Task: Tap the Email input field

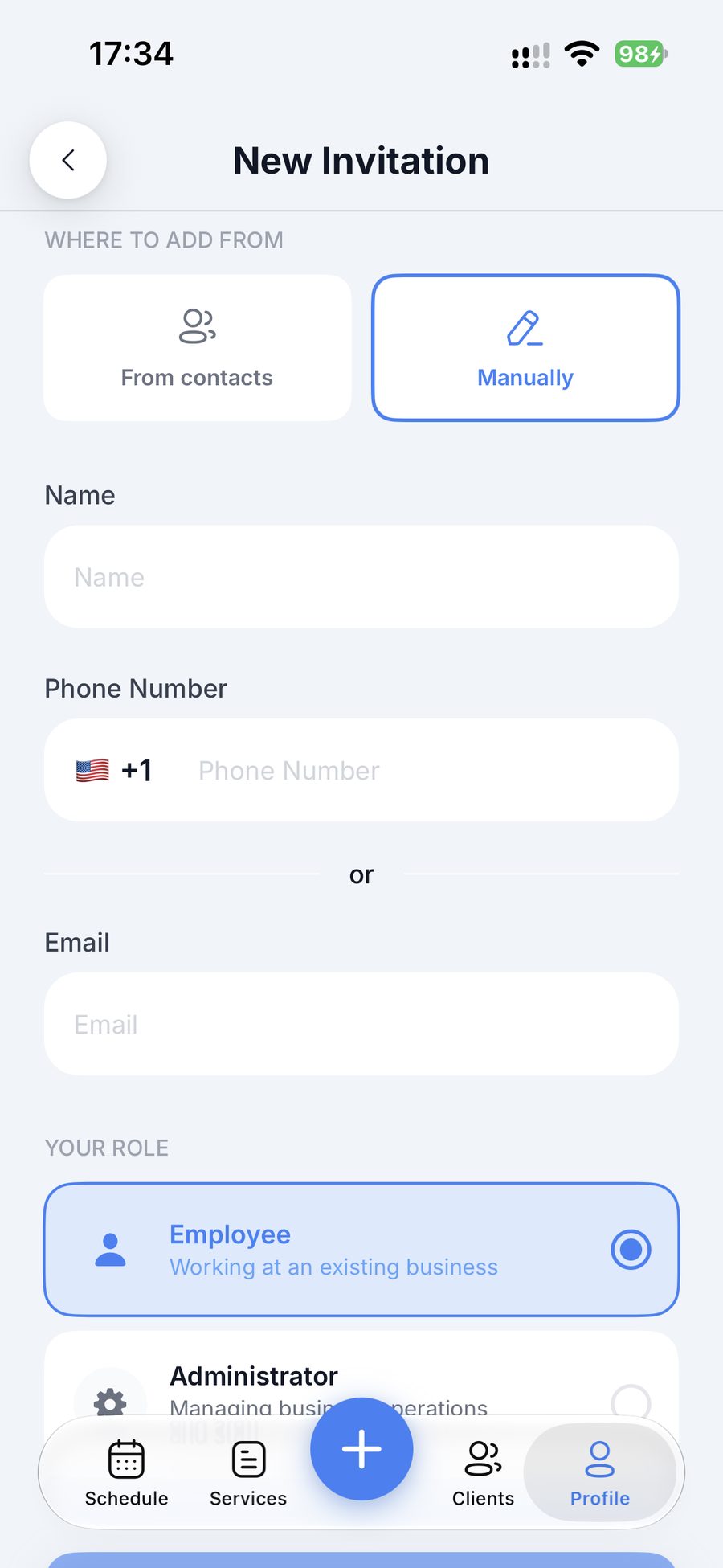Action: [x=361, y=1024]
